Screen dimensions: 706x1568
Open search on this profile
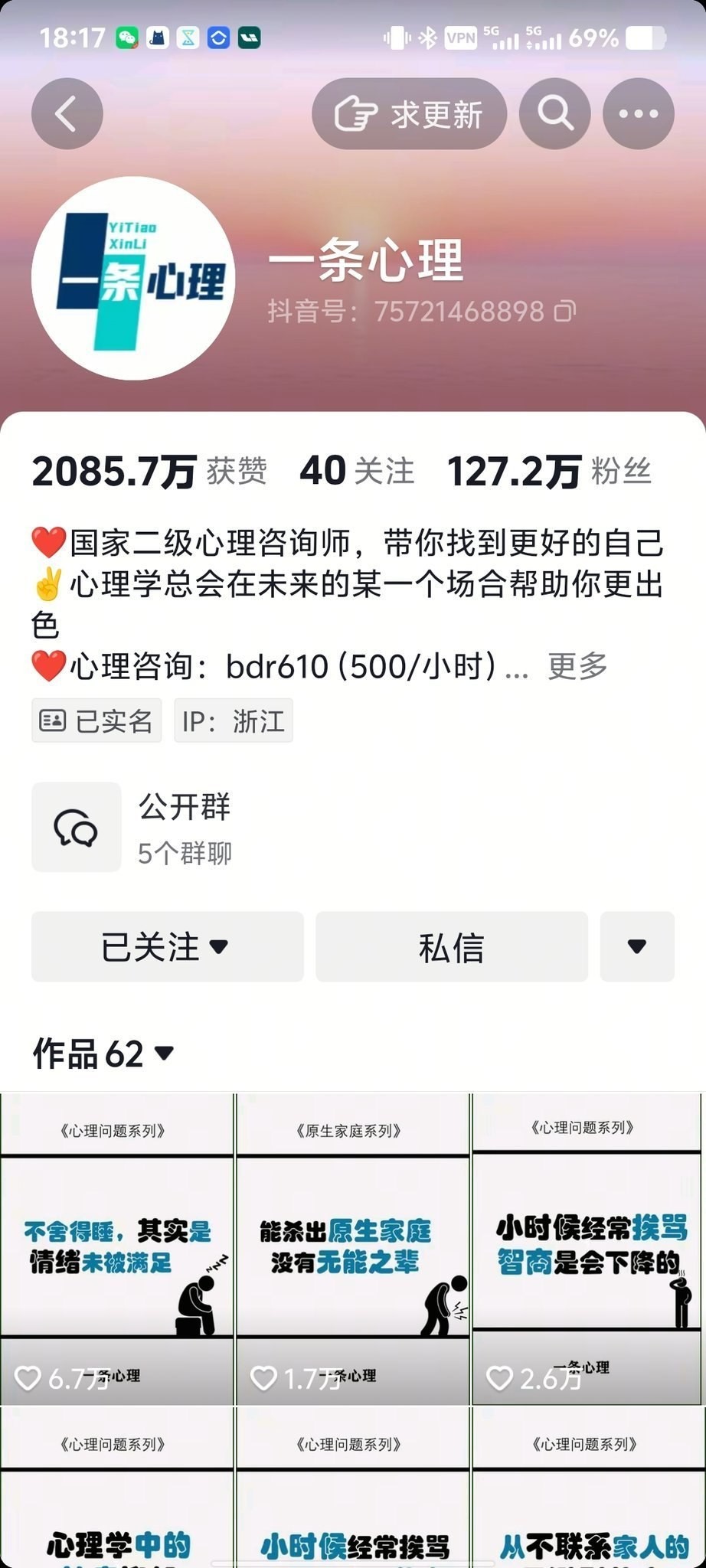[555, 114]
